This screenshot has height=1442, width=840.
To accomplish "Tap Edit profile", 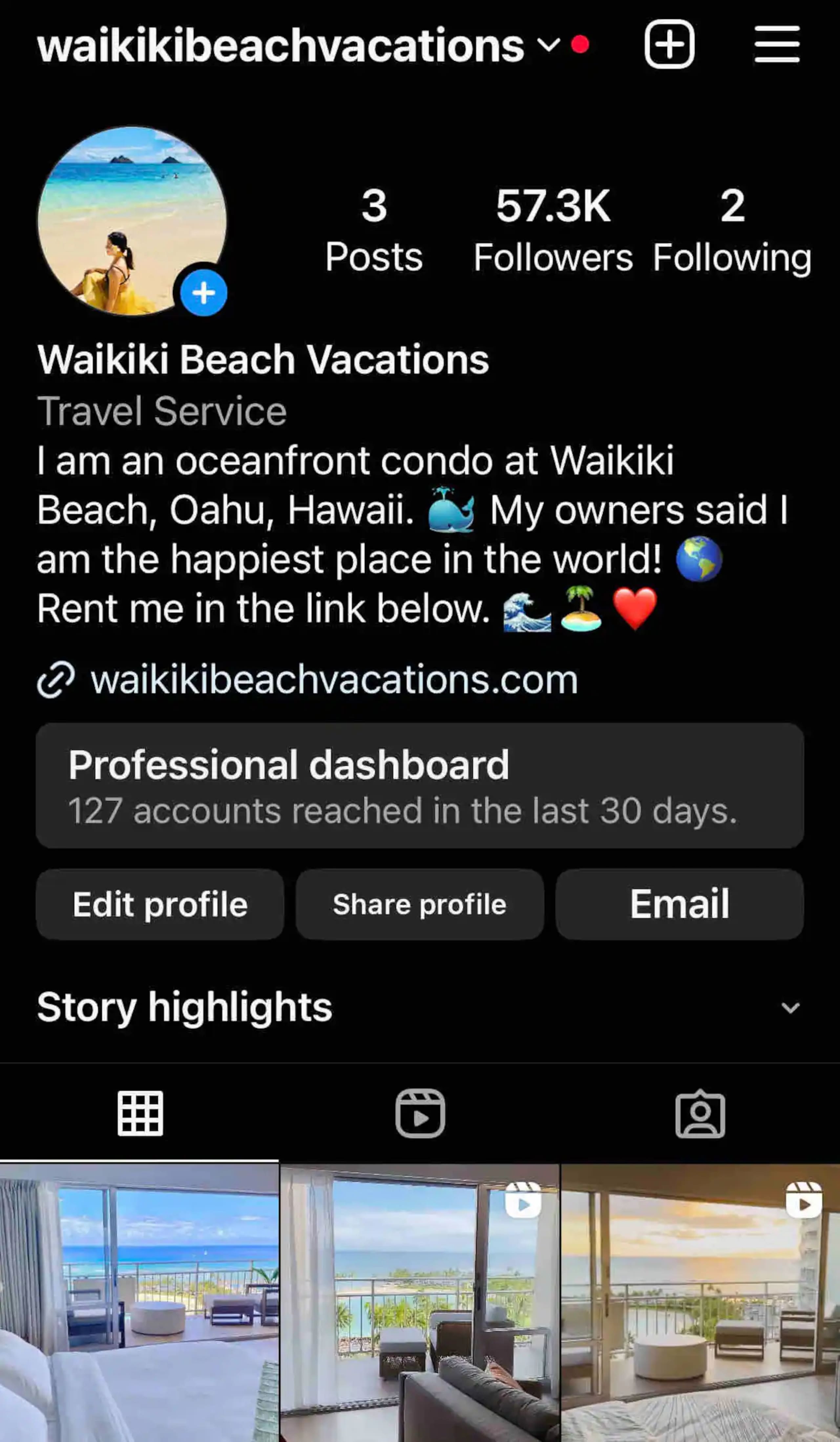I will (x=160, y=905).
